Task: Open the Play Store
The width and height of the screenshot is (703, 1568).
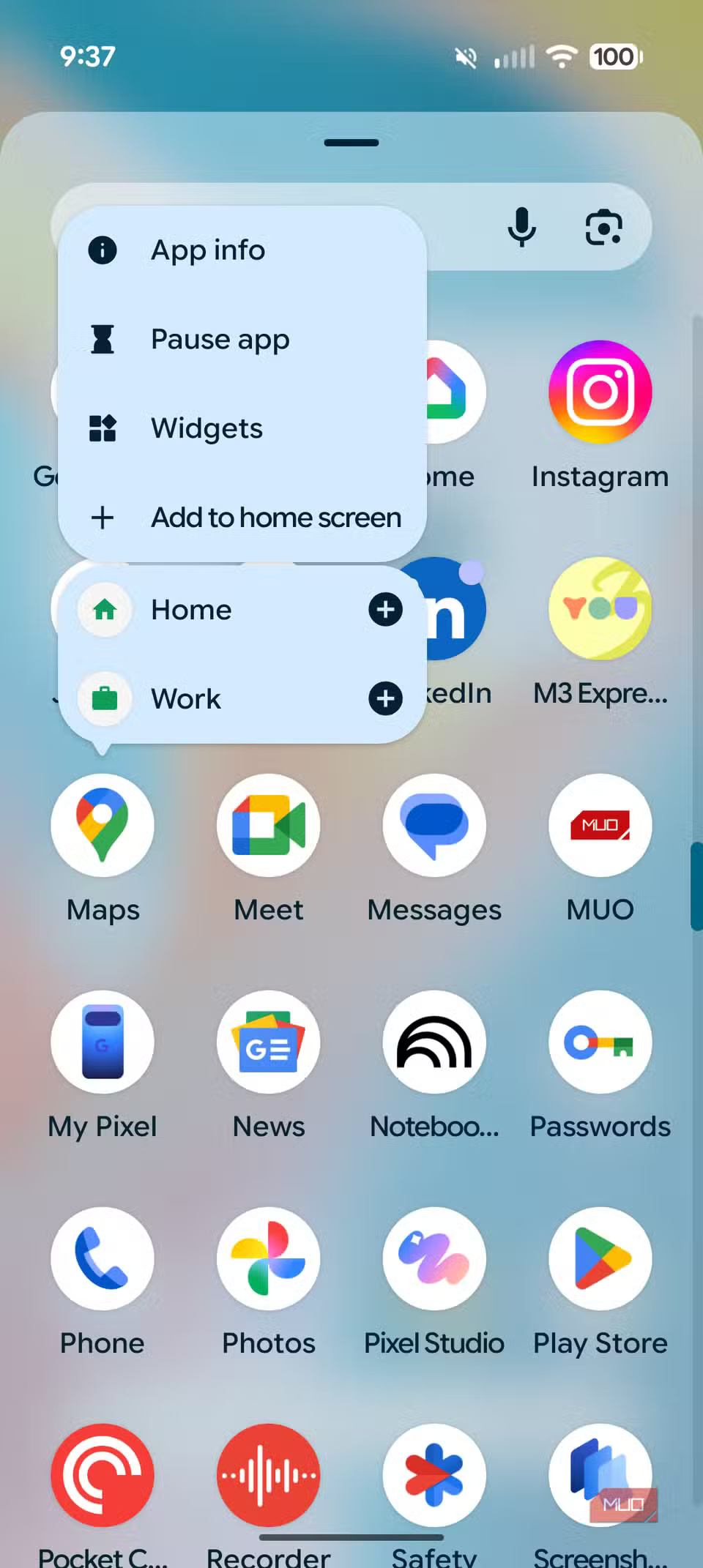Action: 600,1259
